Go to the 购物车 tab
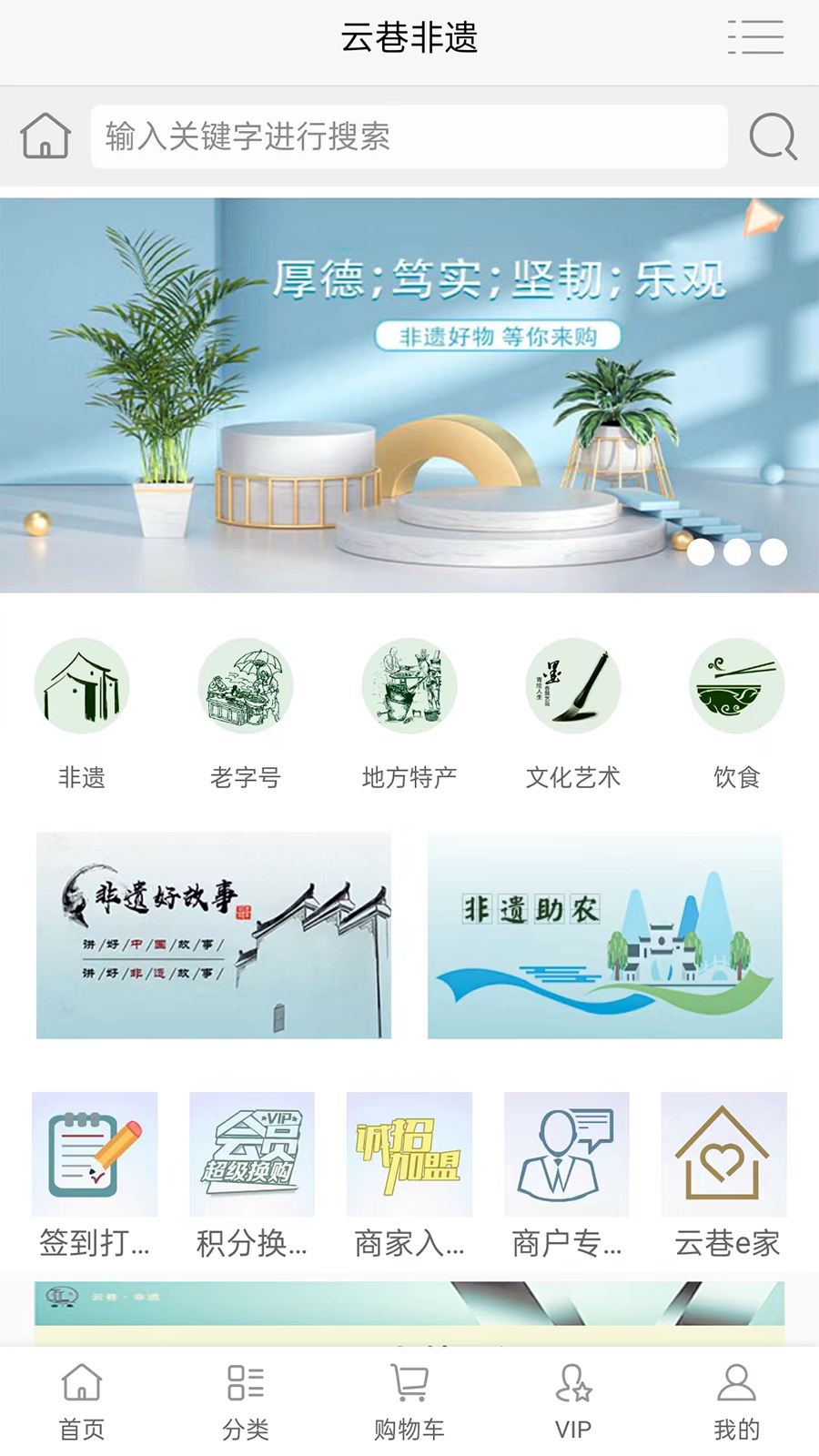 click(x=409, y=1401)
